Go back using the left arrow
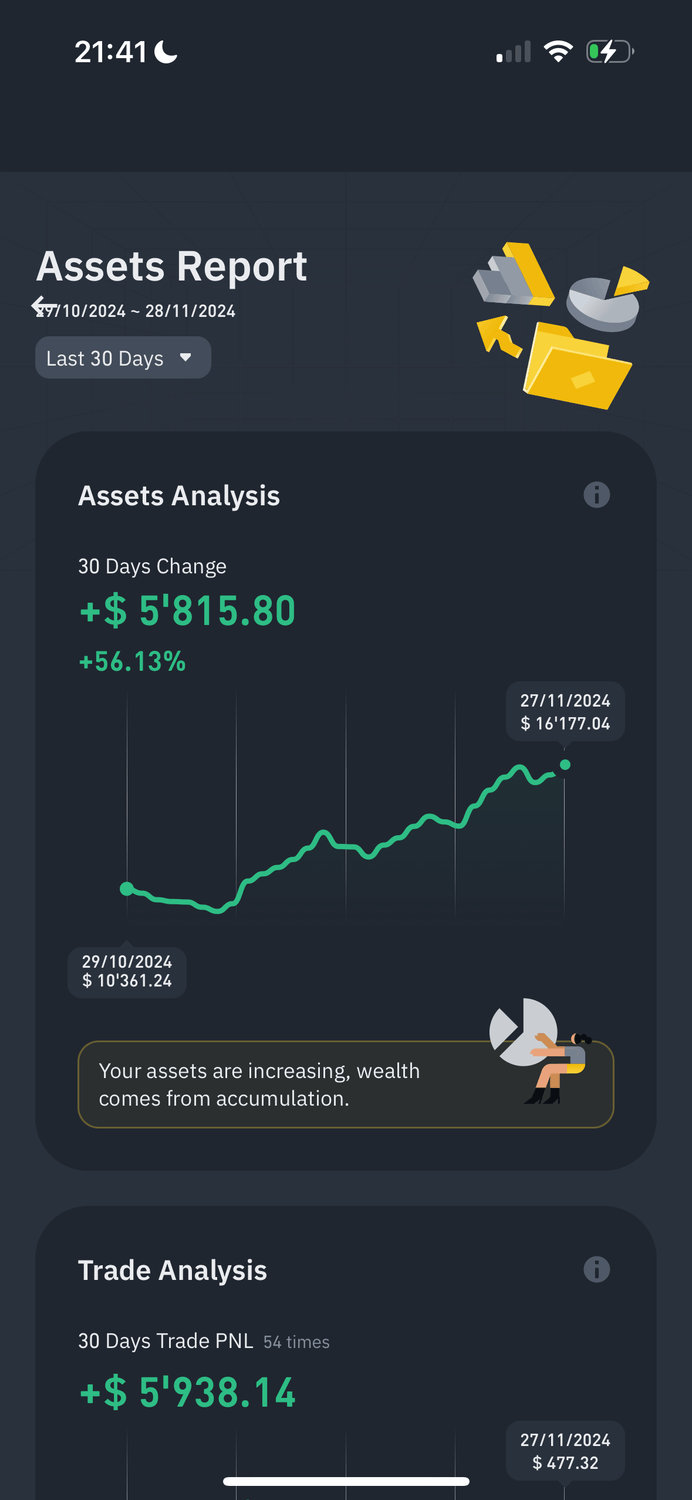Image resolution: width=692 pixels, height=1500 pixels. coord(43,306)
